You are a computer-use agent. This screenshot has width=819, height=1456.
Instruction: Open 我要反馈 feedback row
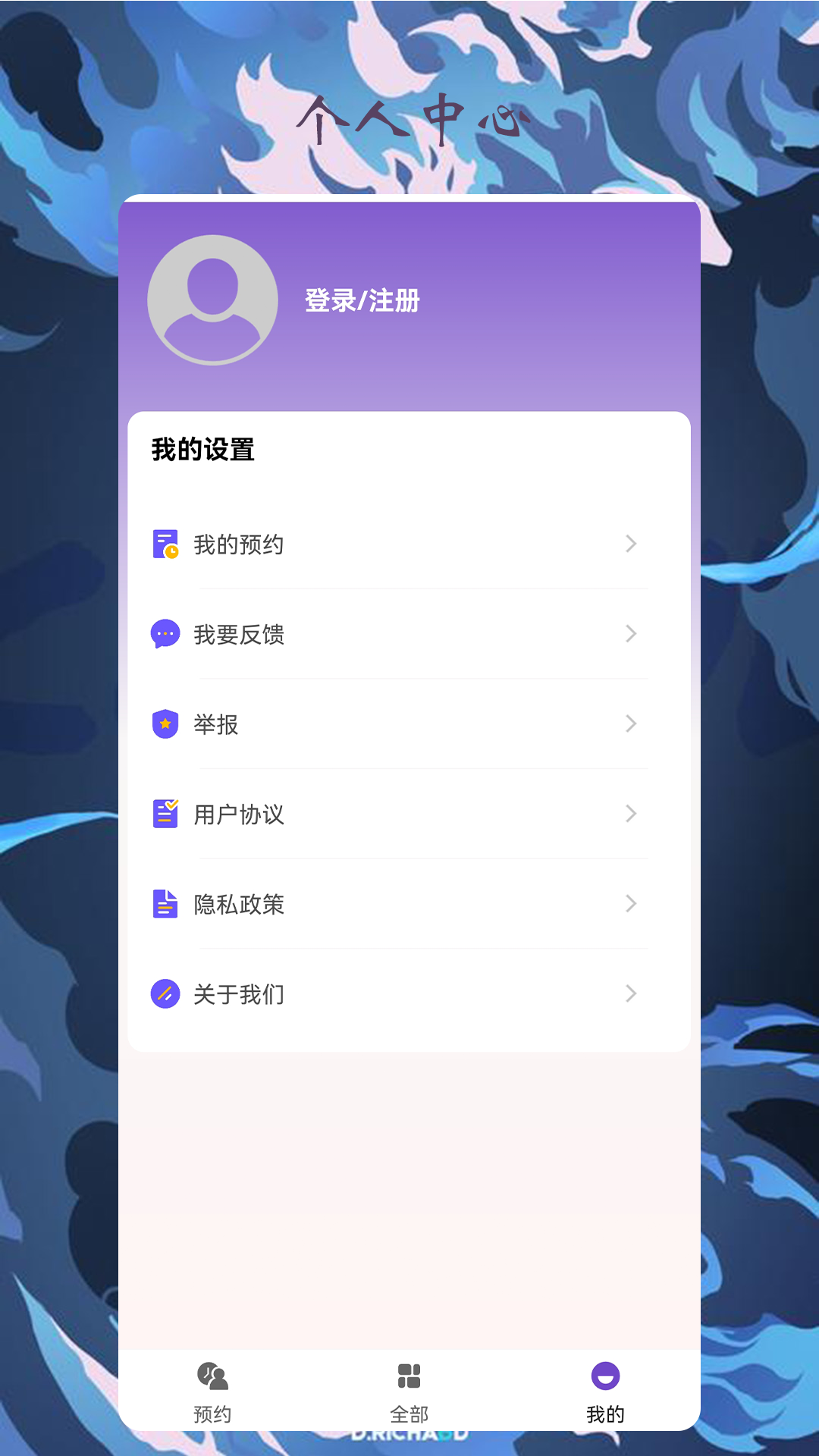coord(409,634)
